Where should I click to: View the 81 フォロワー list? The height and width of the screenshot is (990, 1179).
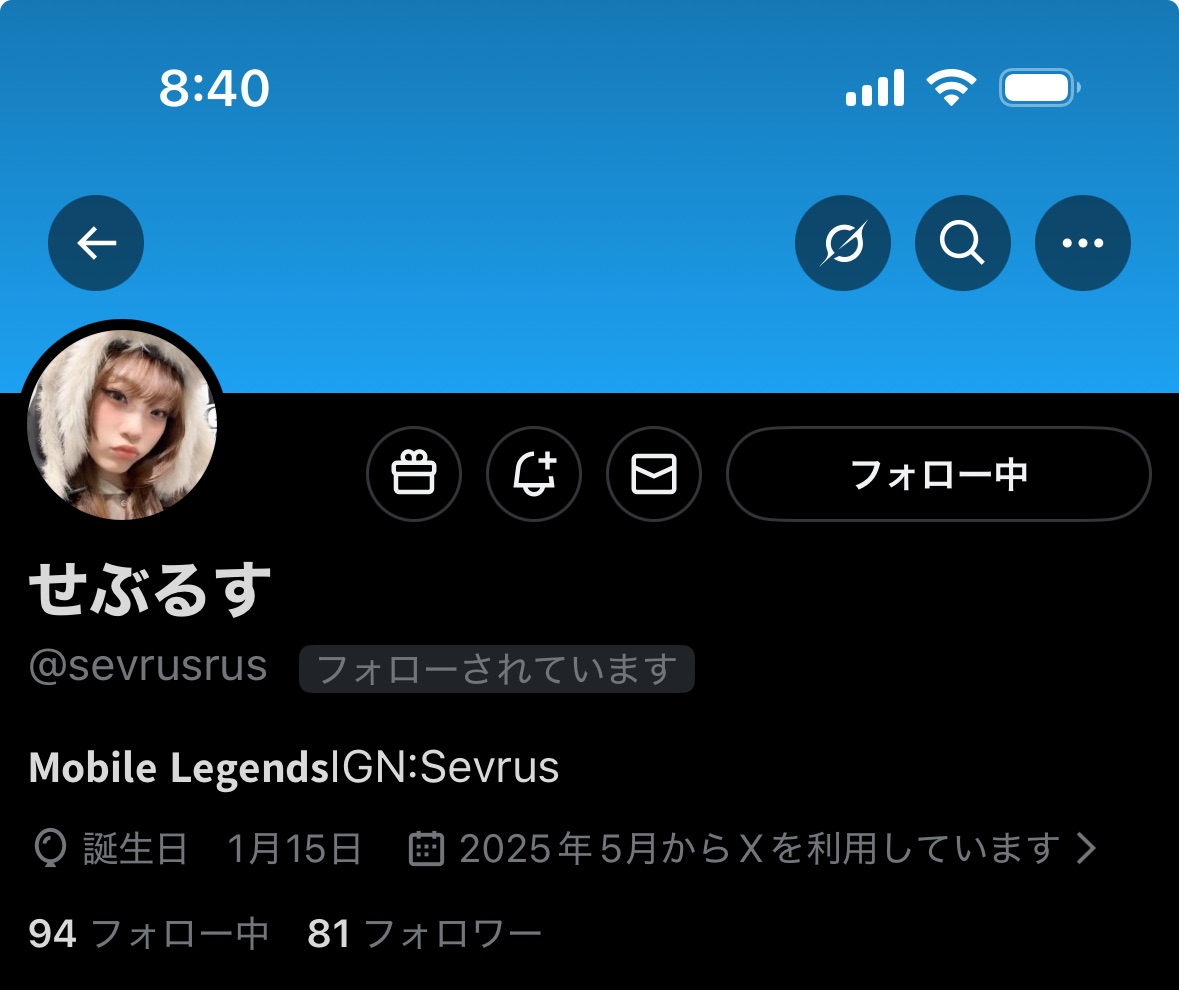pyautogui.click(x=425, y=934)
